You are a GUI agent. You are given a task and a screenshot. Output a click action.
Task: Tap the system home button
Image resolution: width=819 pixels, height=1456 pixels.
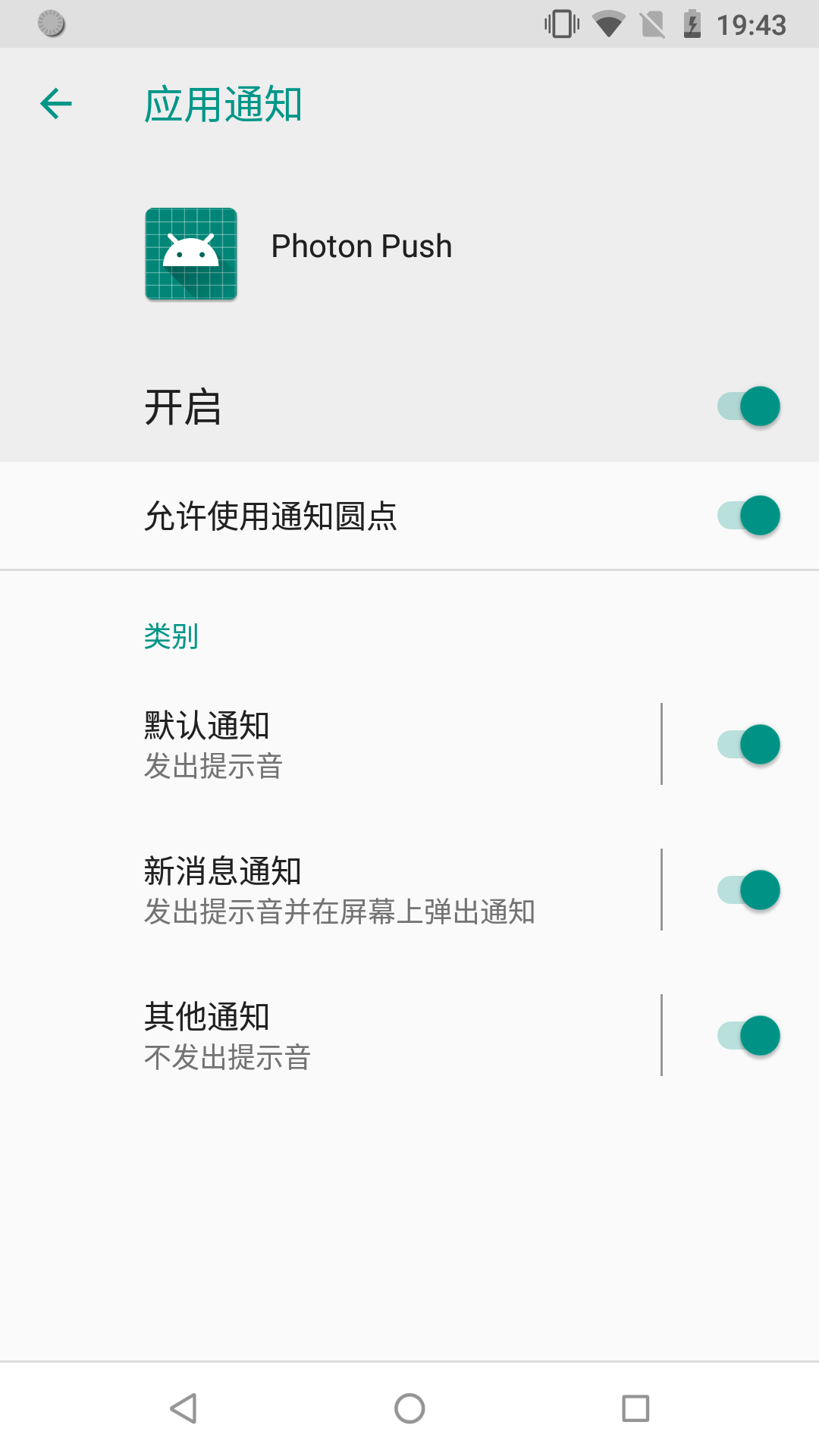coord(409,1409)
